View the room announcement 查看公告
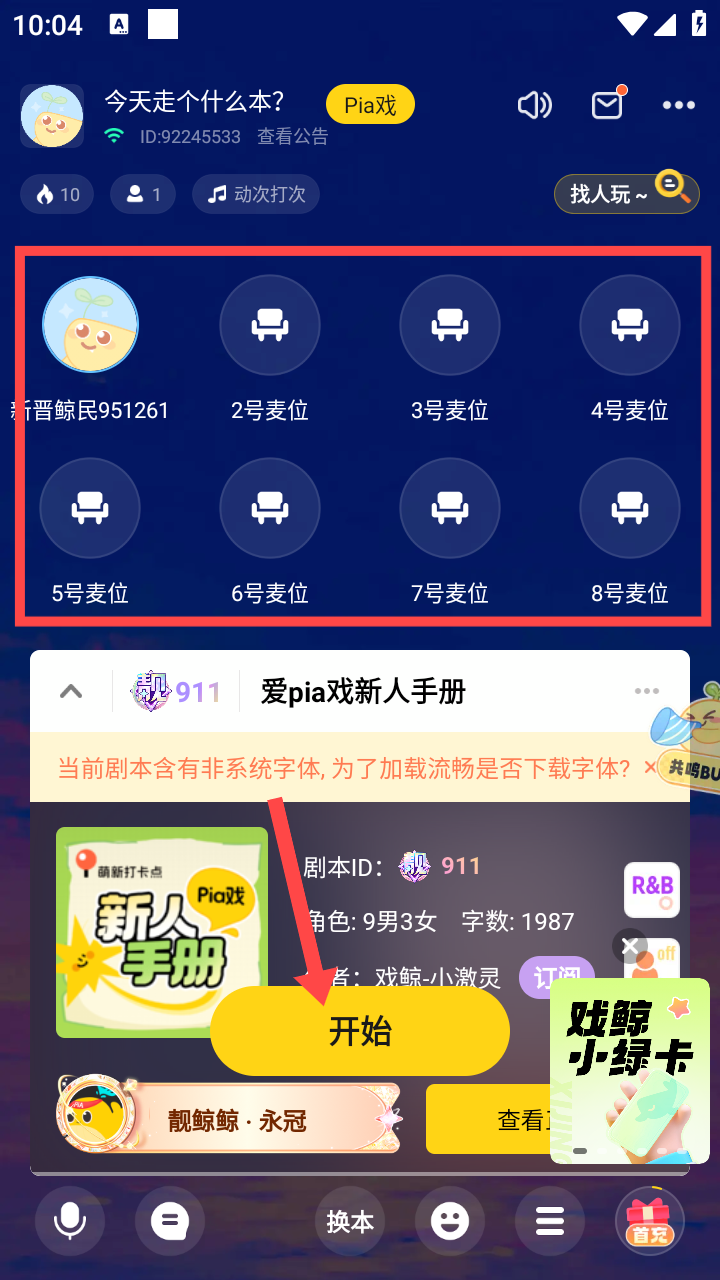This screenshot has height=1280, width=720. click(x=292, y=137)
